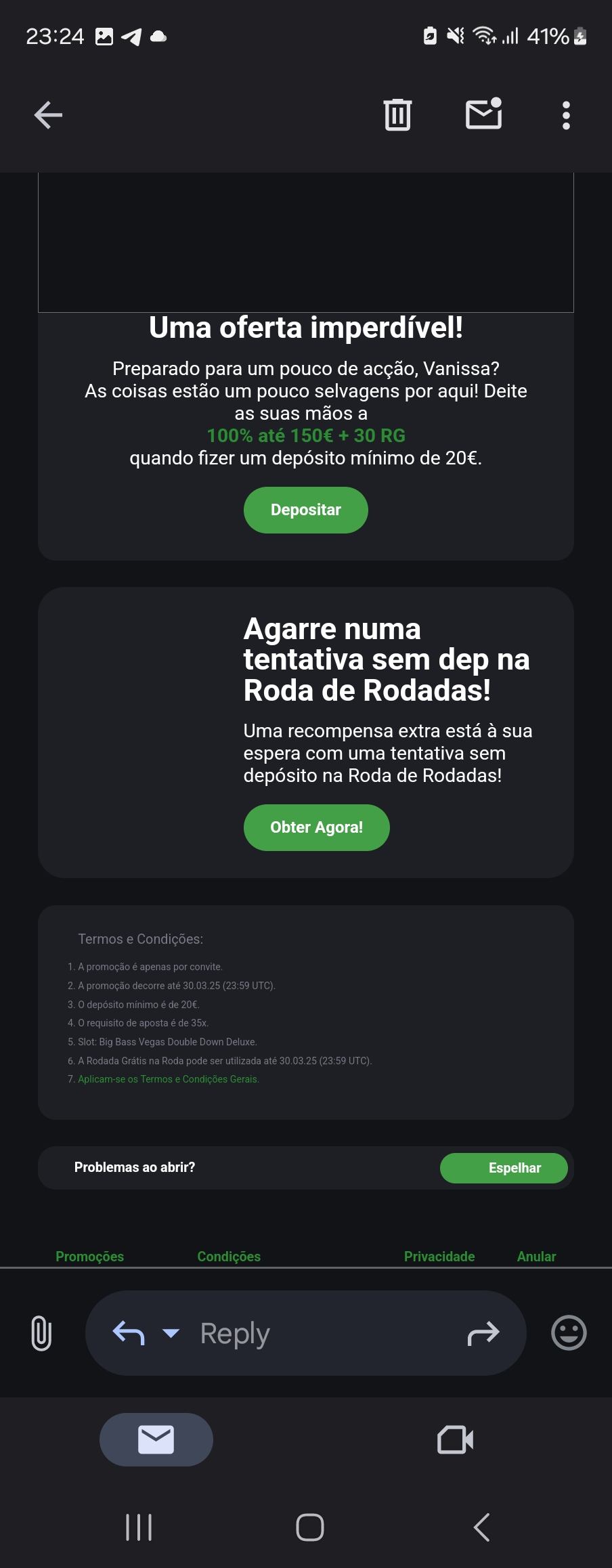
Task: Attach a file to the reply
Action: [41, 1332]
